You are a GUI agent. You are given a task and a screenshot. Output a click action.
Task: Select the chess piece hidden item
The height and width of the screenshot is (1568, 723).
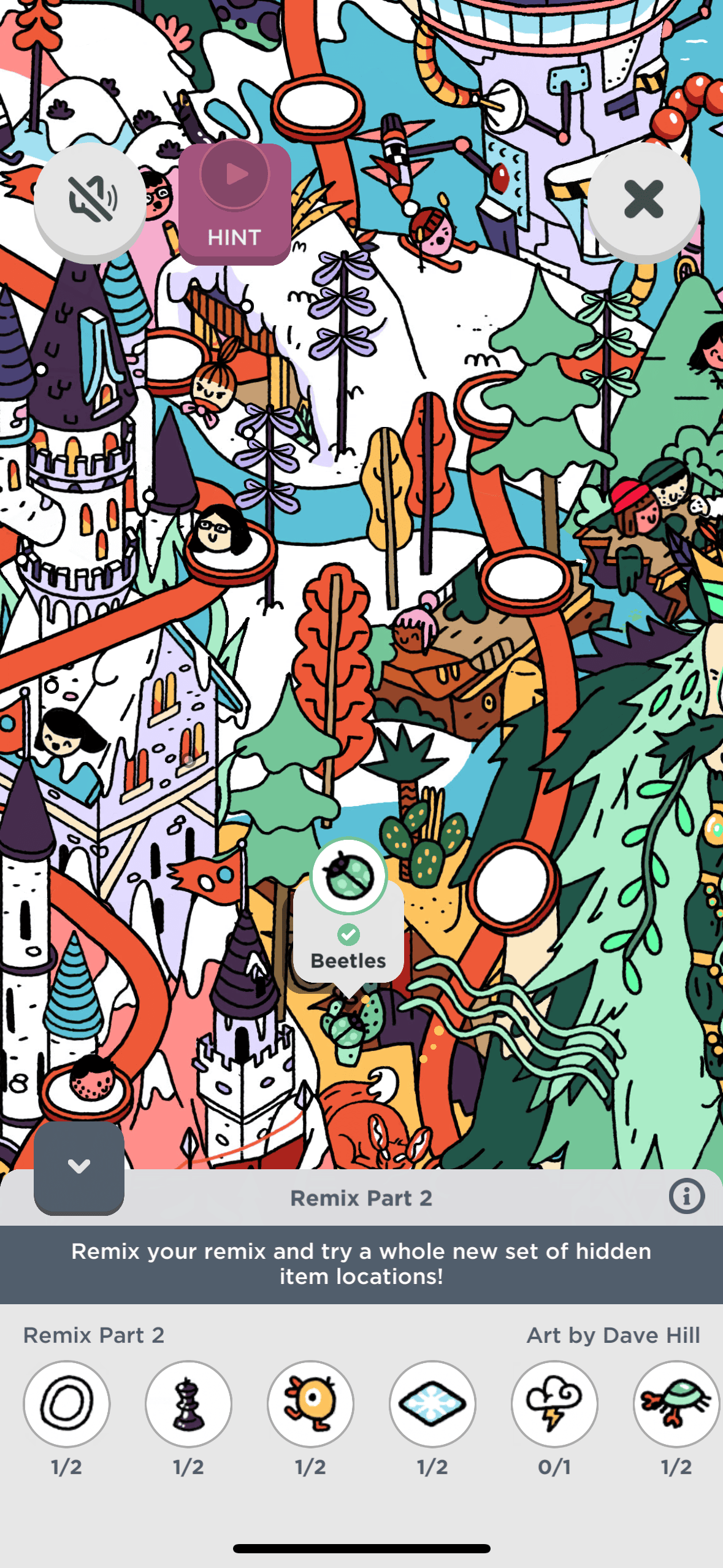click(x=189, y=1403)
